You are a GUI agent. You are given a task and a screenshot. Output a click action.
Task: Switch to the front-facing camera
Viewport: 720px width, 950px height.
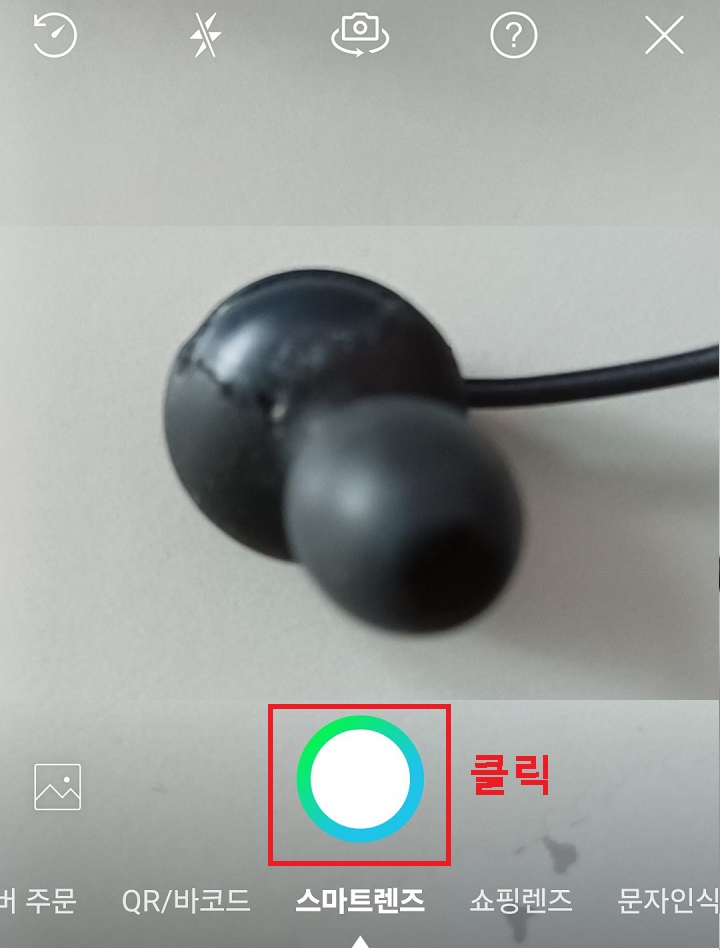coord(362,35)
